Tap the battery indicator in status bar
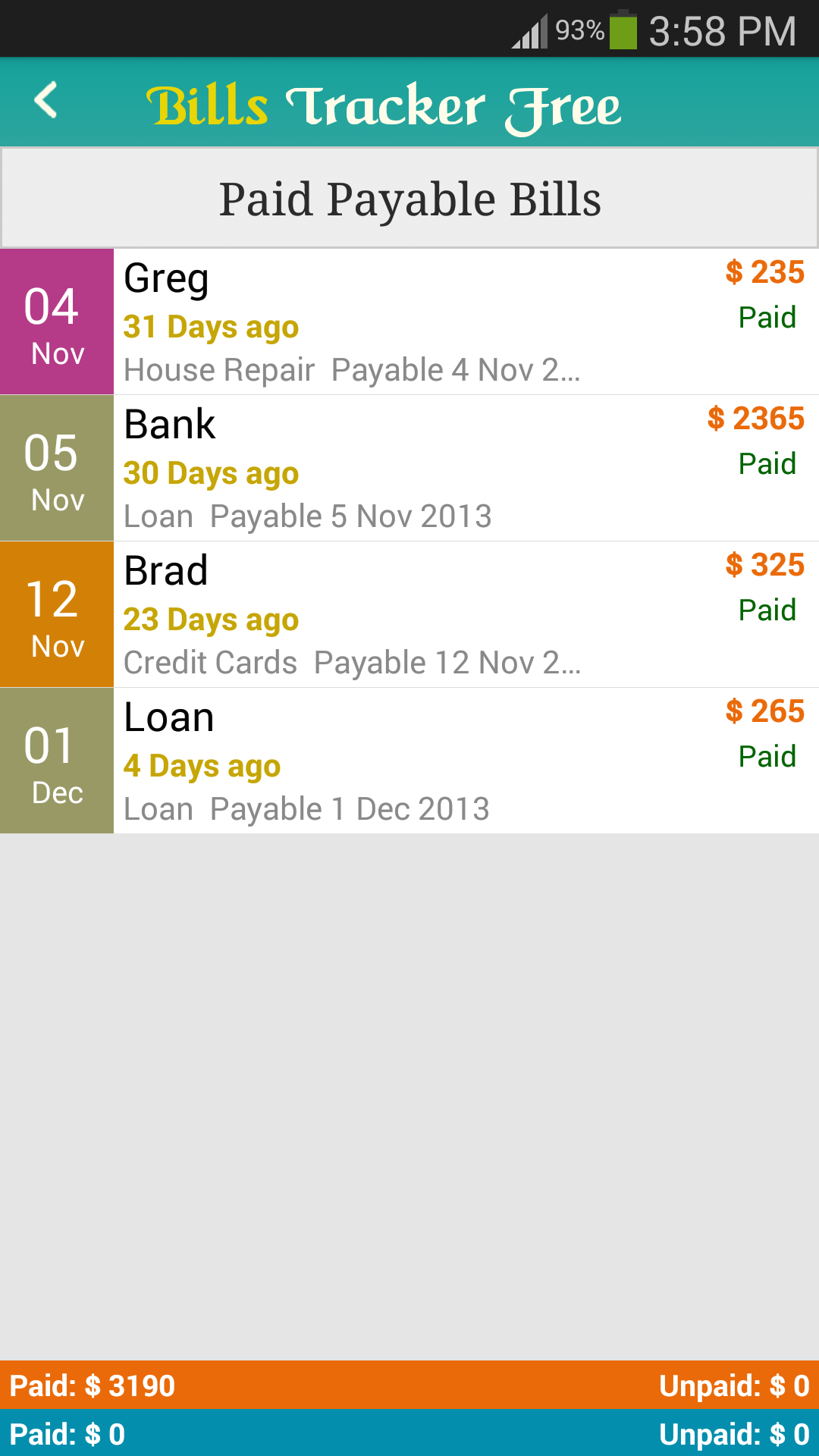This screenshot has height=1456, width=819. [x=623, y=32]
